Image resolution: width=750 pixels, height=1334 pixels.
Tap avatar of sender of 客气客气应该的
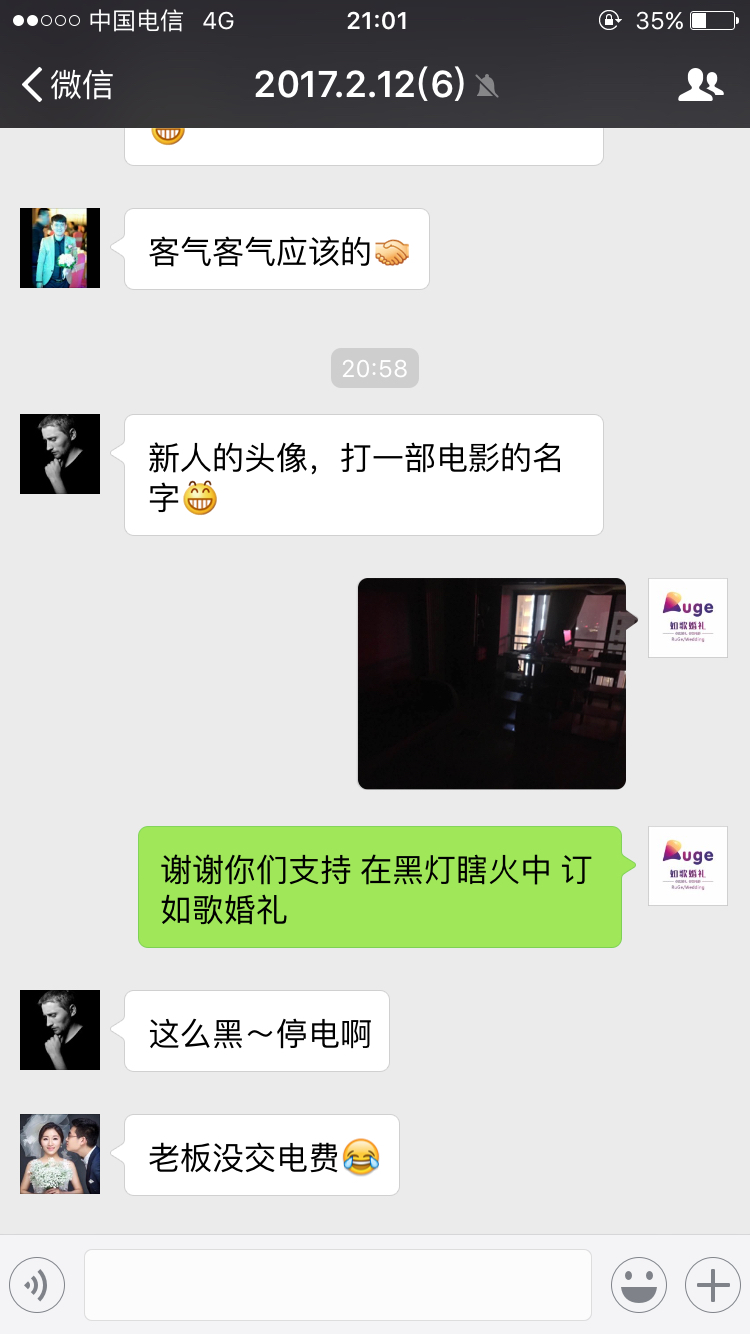60,248
